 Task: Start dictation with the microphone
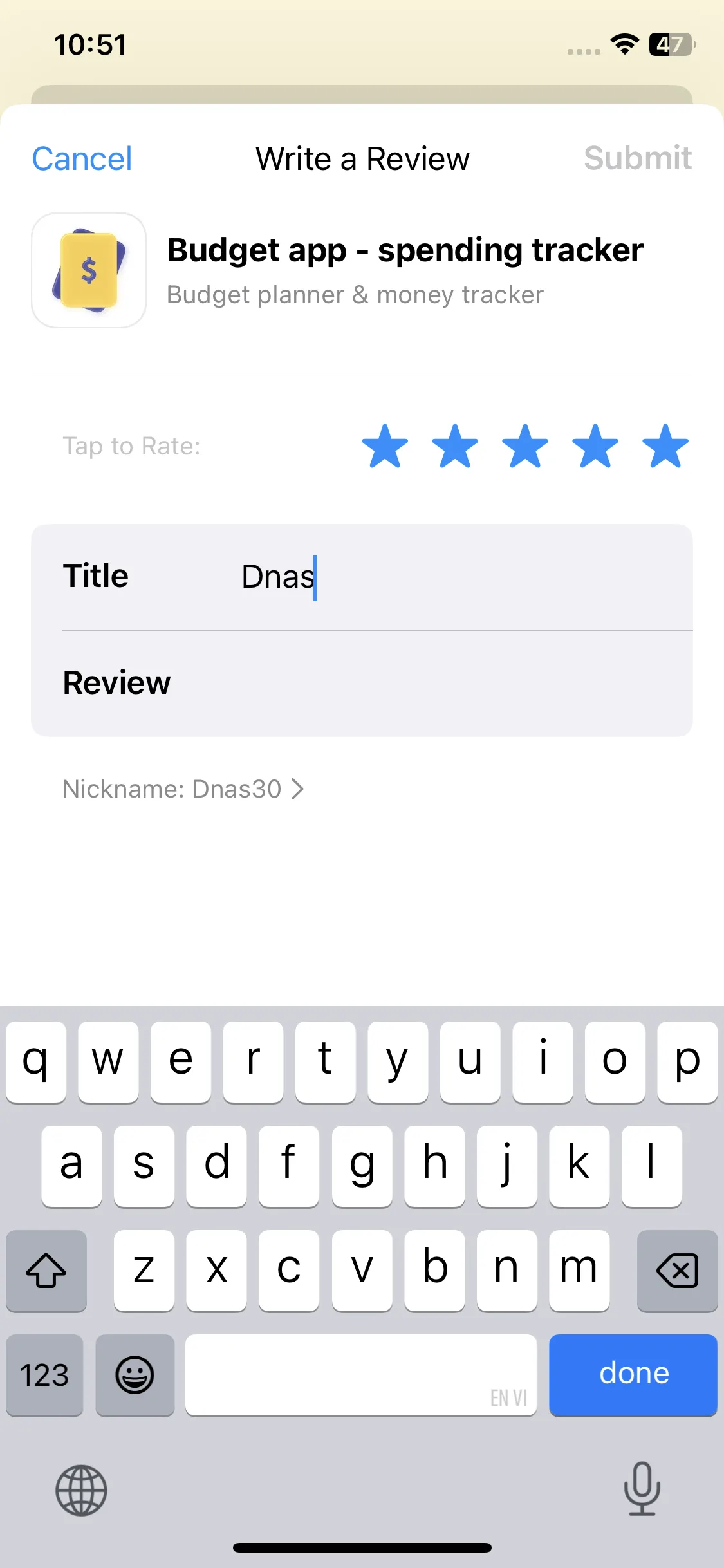point(642,1489)
